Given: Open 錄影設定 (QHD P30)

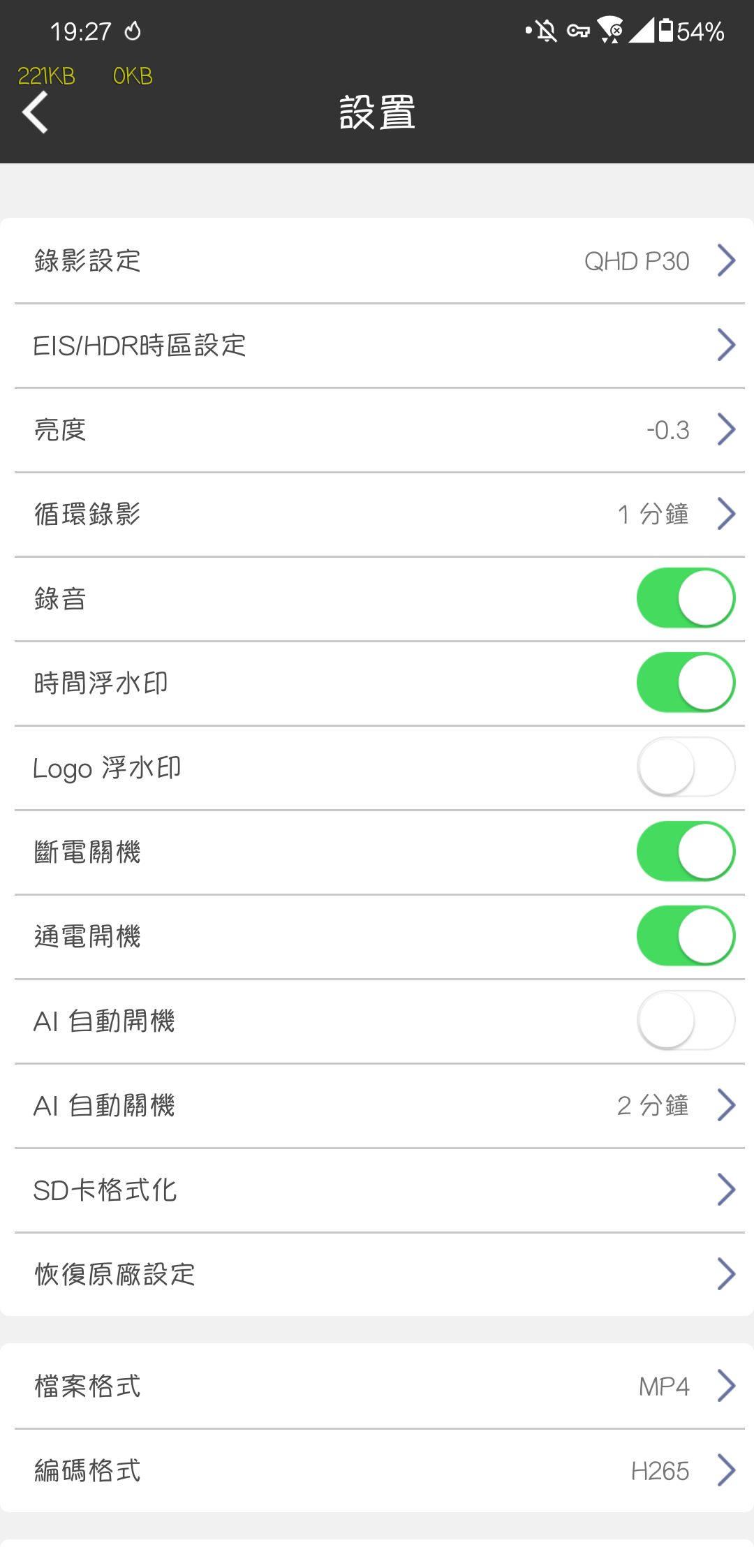Looking at the screenshot, I should (x=377, y=260).
